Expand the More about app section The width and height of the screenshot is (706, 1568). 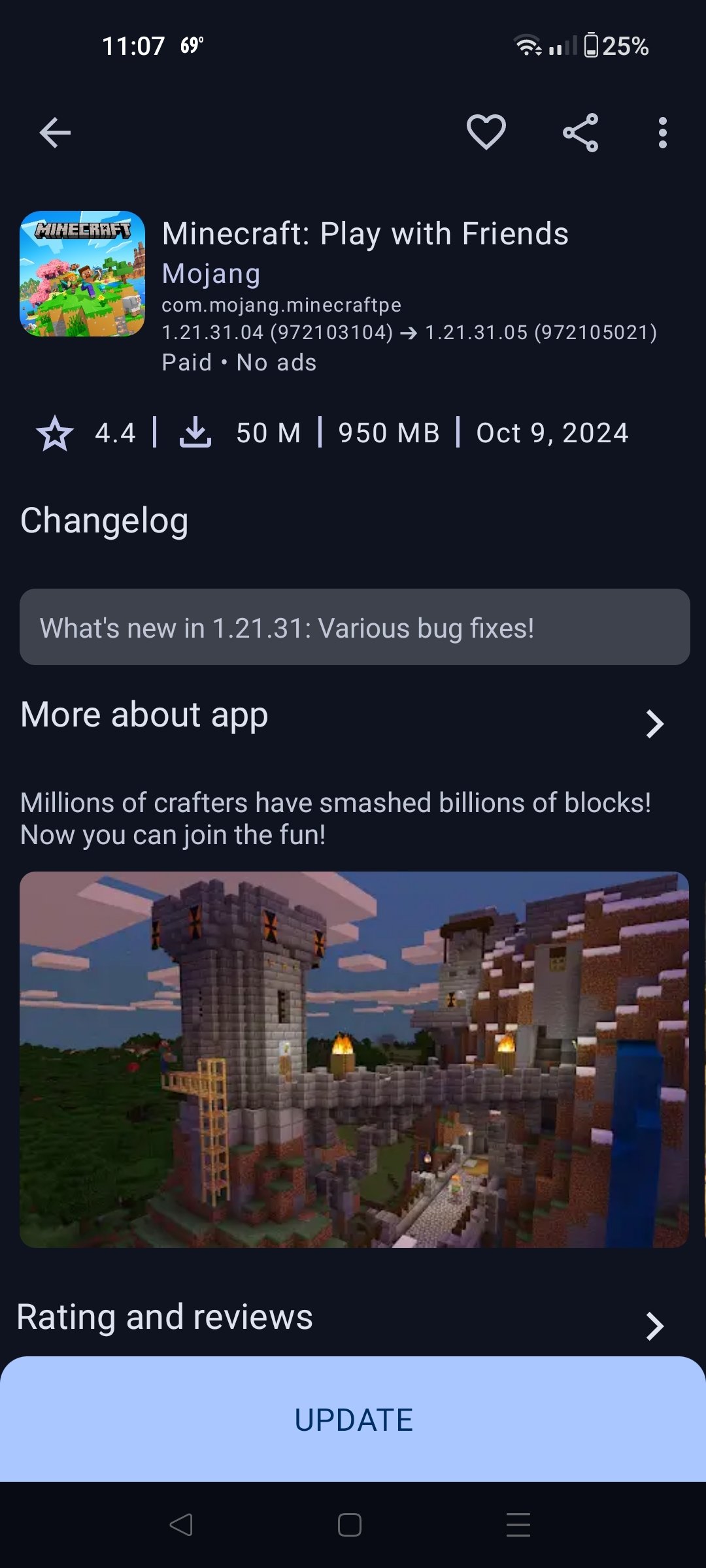pos(654,723)
